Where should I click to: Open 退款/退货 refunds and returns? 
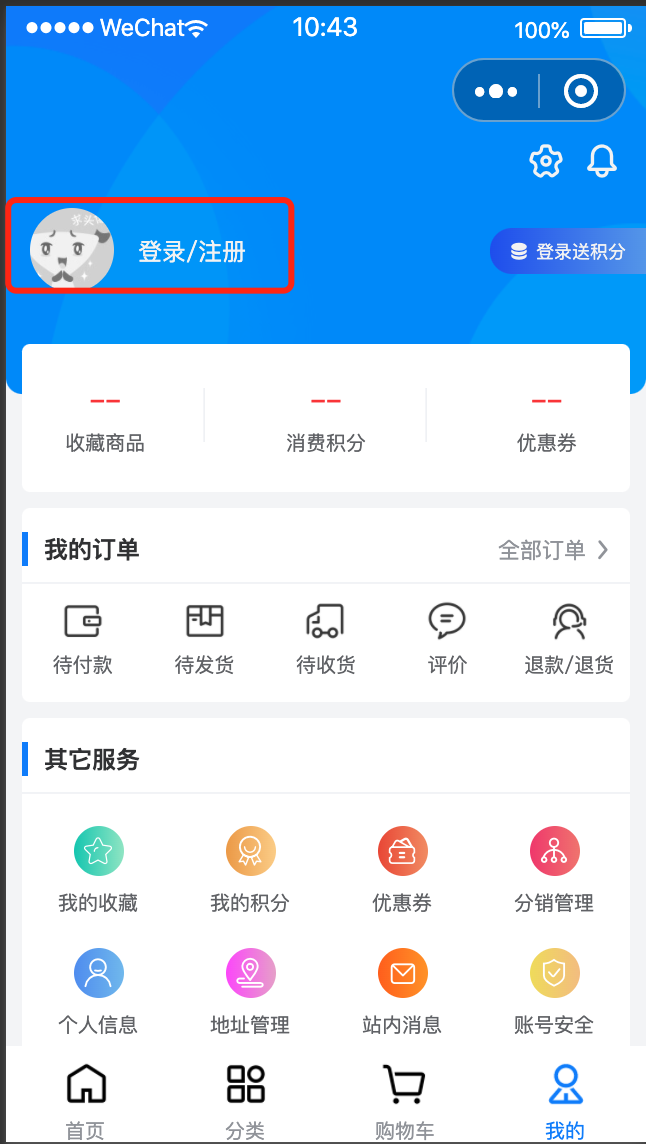(569, 638)
